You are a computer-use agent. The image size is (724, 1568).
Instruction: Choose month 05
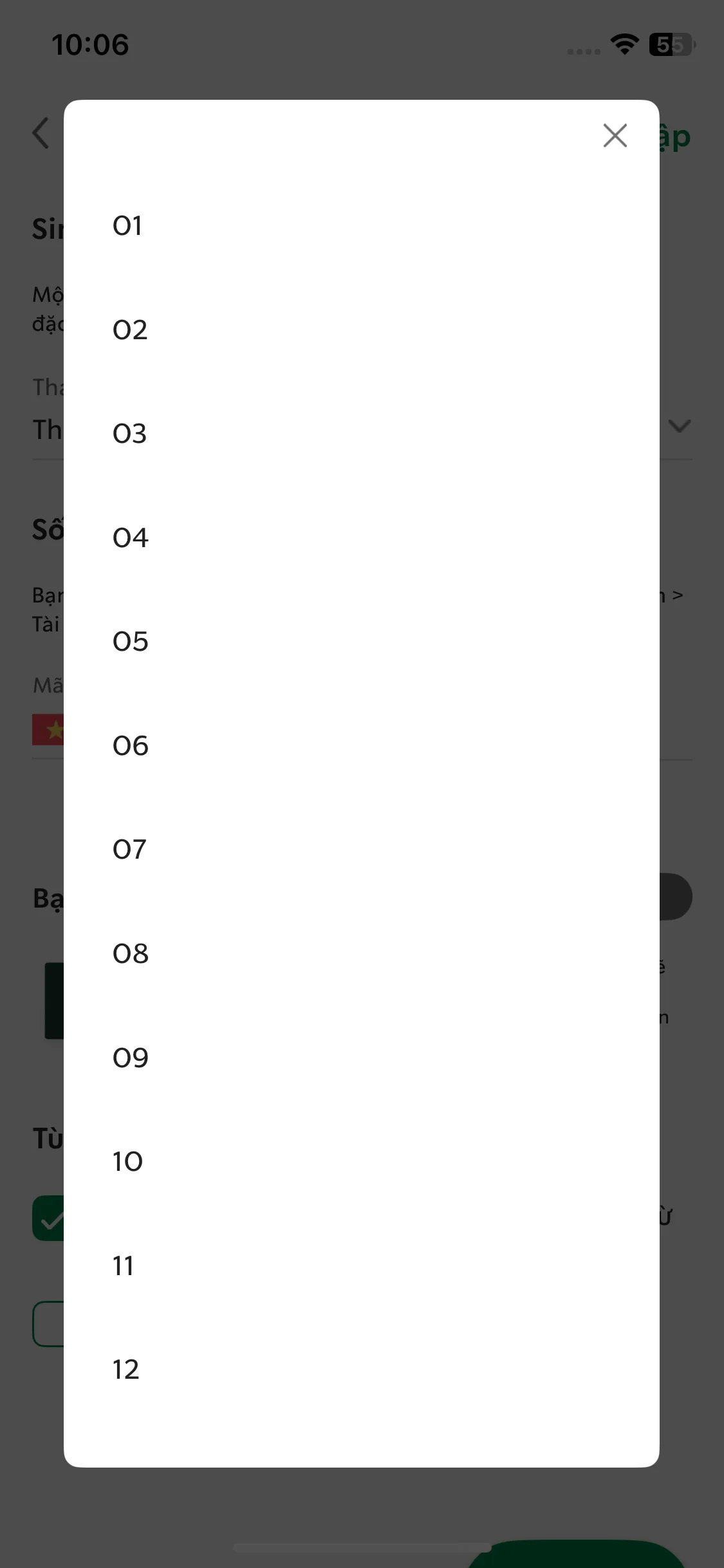coord(130,642)
